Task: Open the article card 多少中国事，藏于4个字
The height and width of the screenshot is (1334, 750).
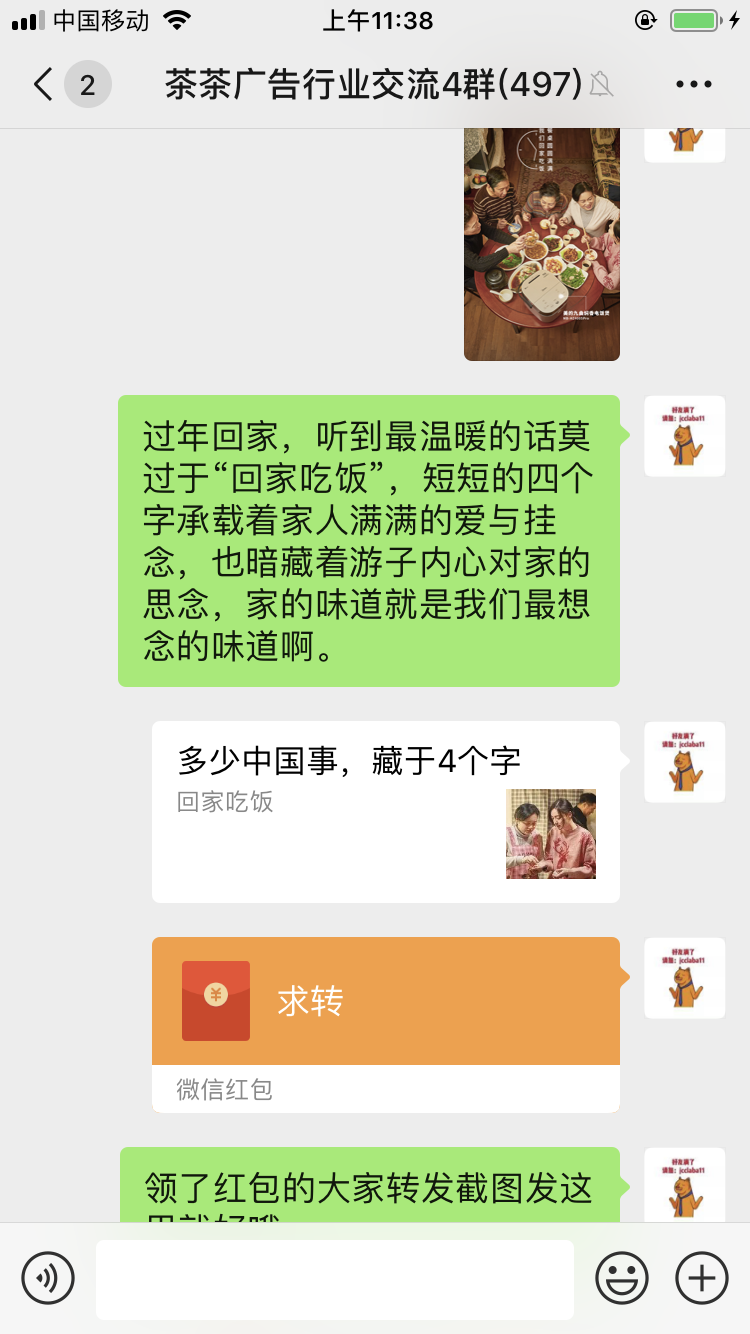Action: coord(386,812)
